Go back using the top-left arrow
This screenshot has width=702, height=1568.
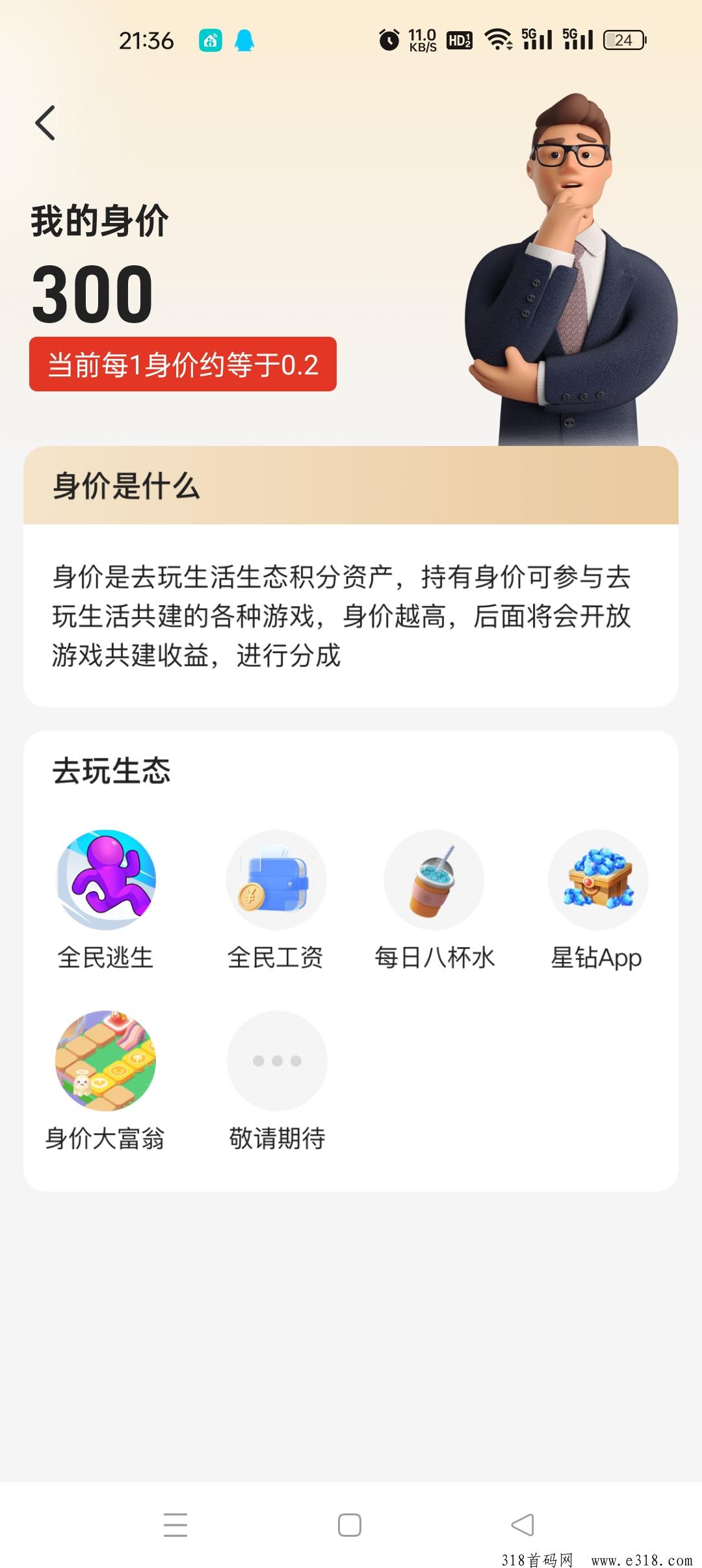pyautogui.click(x=45, y=123)
